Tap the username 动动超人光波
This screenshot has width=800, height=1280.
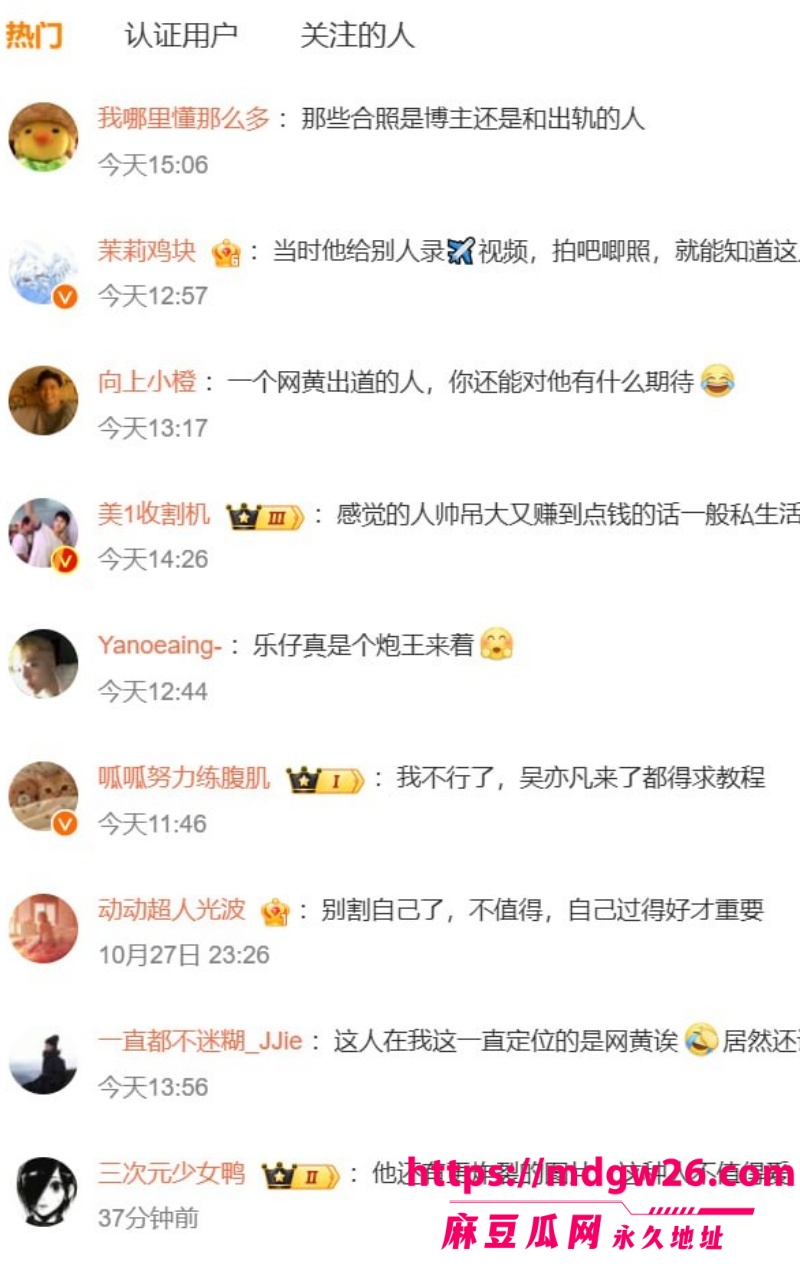(x=171, y=910)
